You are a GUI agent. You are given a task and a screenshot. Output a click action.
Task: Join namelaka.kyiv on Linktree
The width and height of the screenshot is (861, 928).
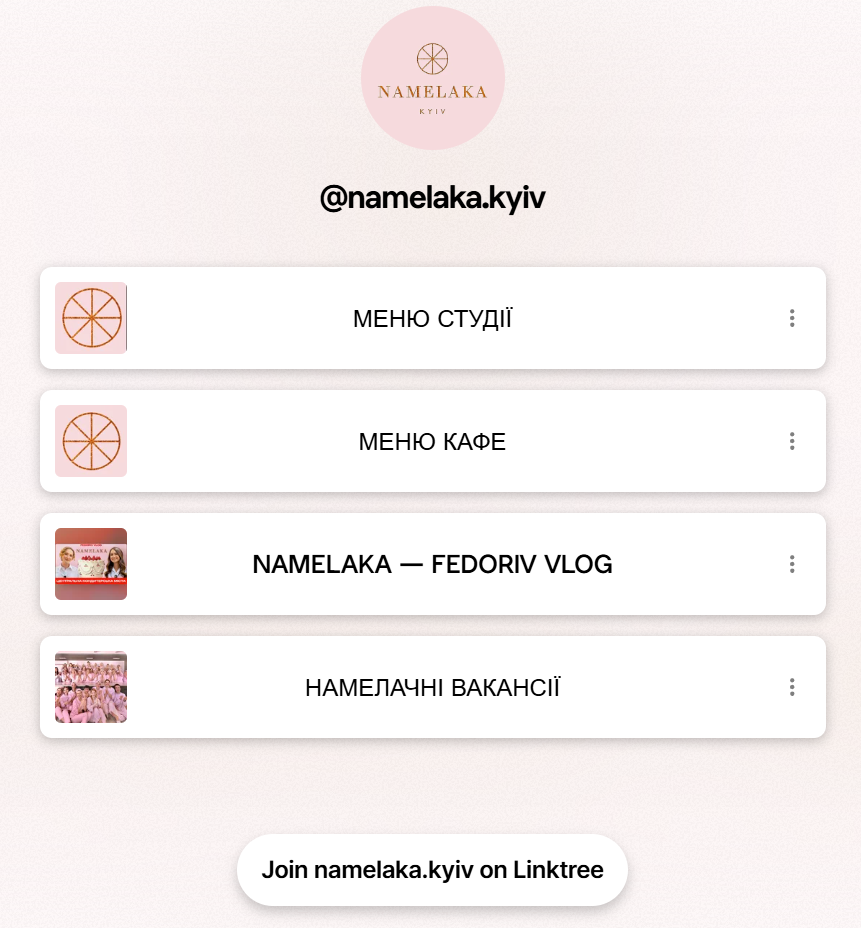pos(432,870)
